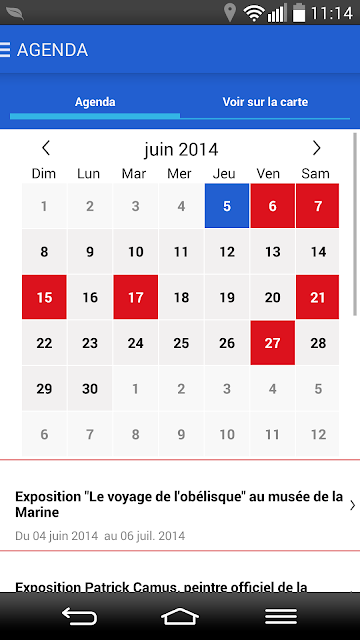The image size is (360, 640).
Task: Pick June 17 on the calendar
Action: tap(136, 297)
